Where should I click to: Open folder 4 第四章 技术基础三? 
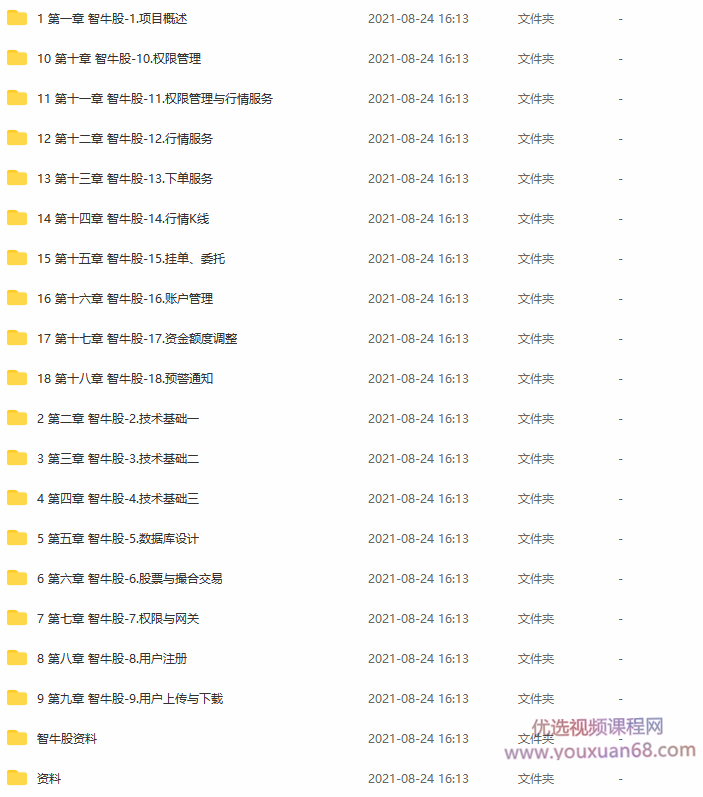[118, 499]
